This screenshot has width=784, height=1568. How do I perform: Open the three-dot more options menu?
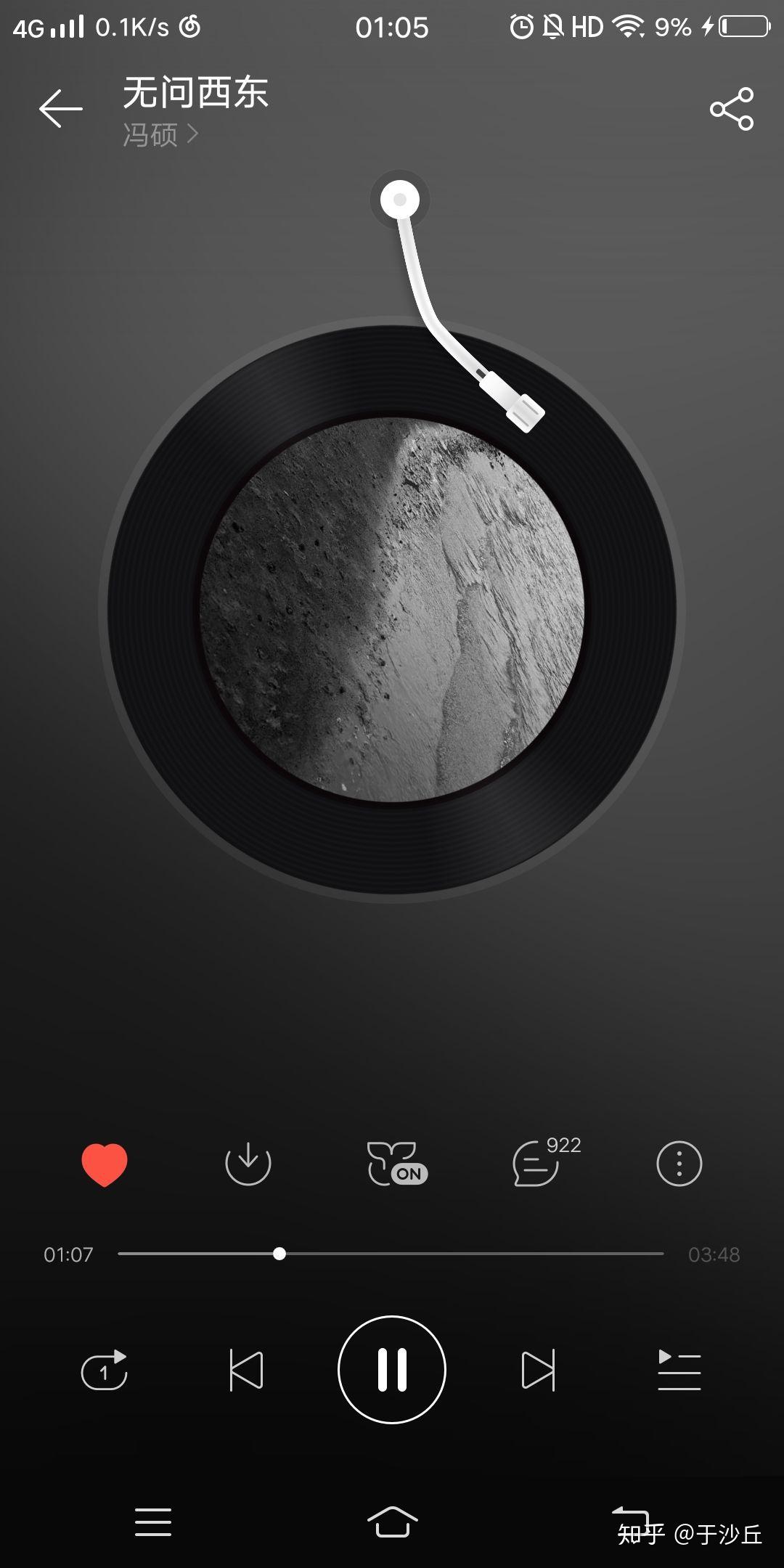coord(679,1164)
